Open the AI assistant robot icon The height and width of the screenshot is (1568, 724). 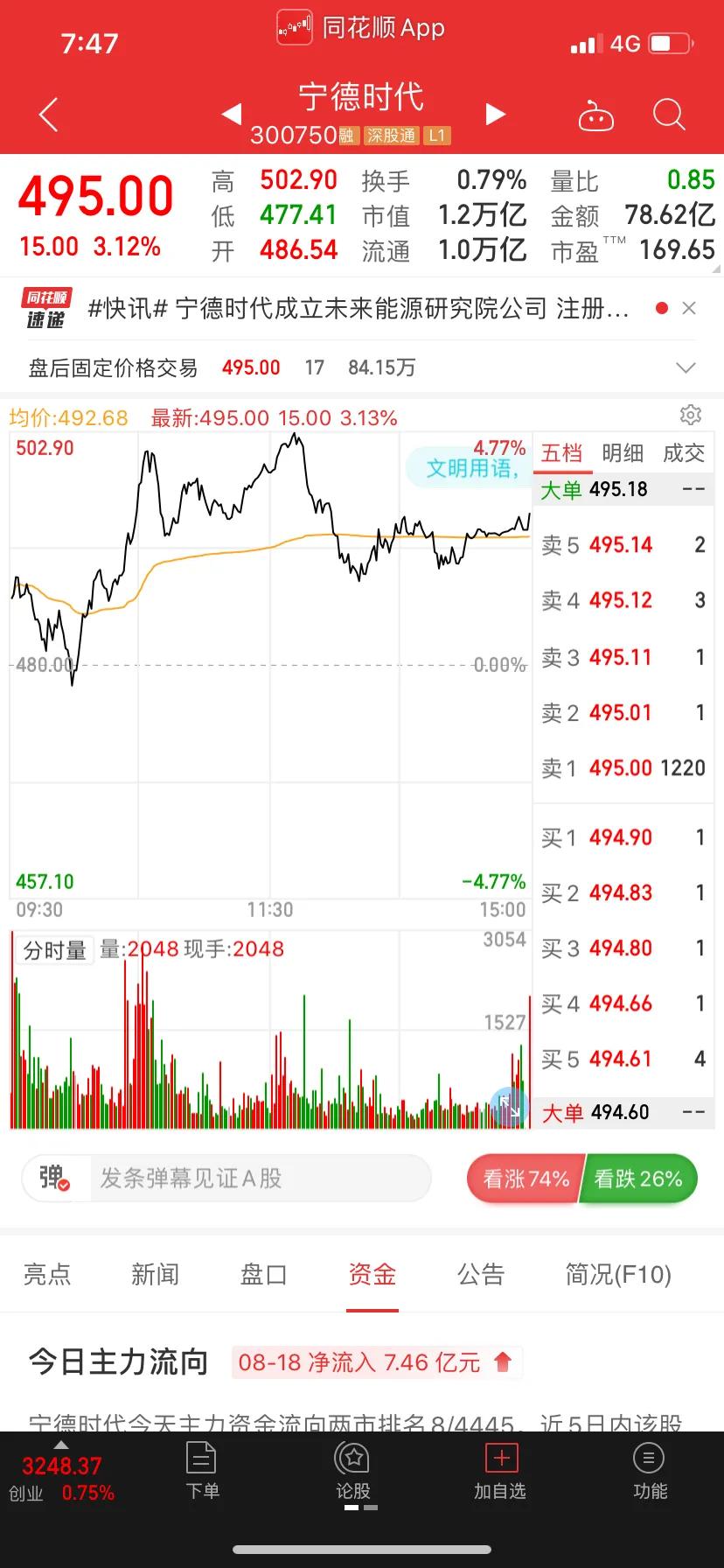[596, 115]
